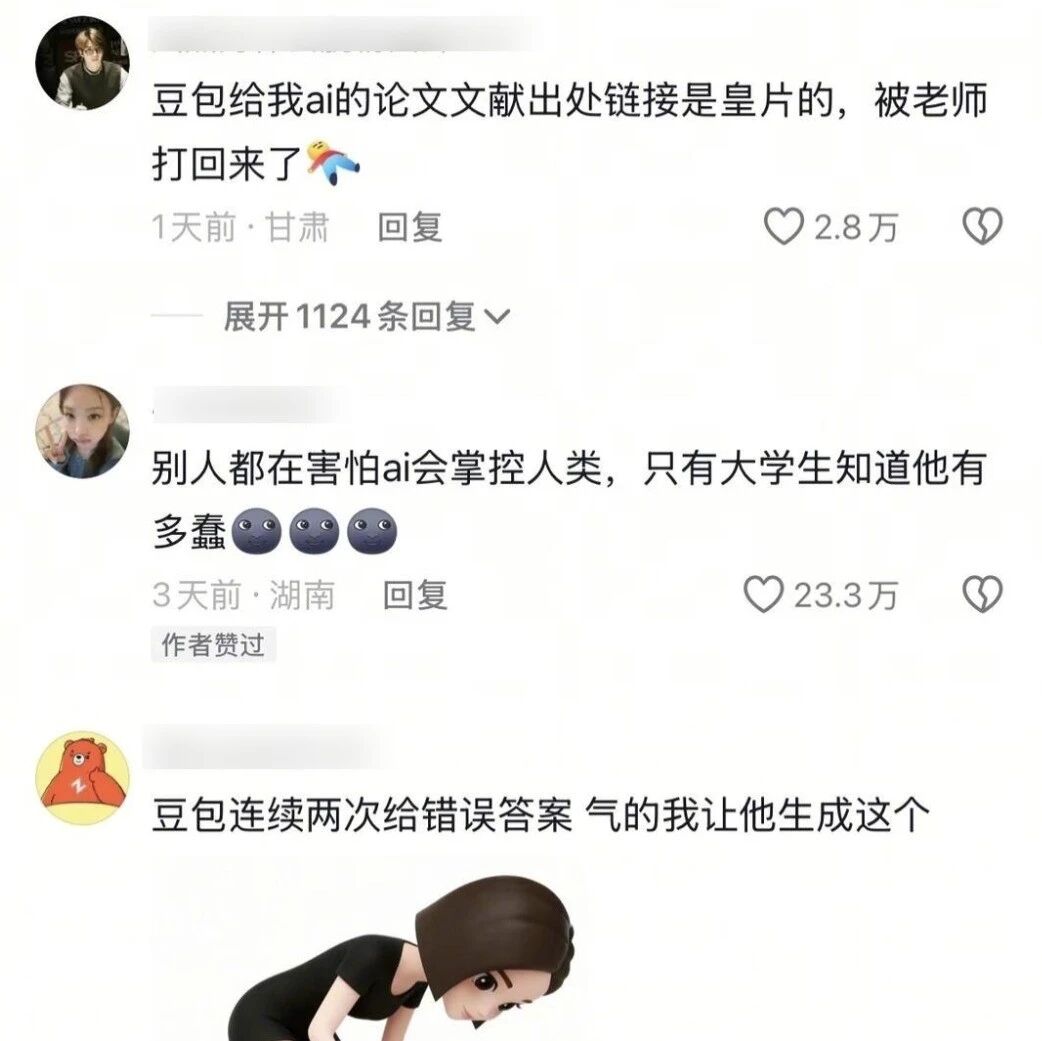Dislike the comment posted 1天前 from 甘肃

pos(981,228)
